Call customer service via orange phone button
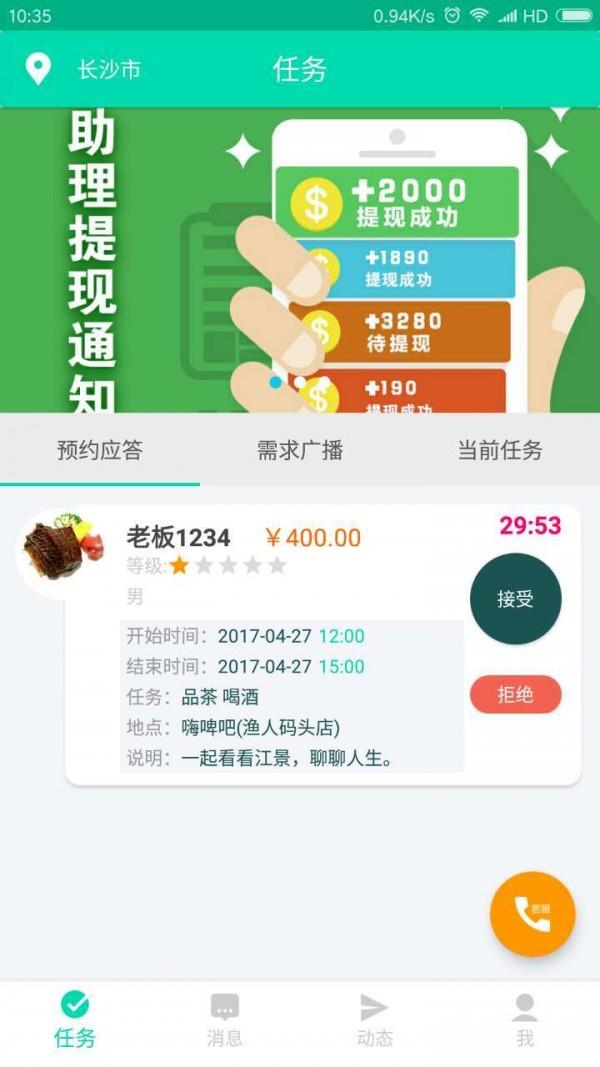 click(532, 913)
